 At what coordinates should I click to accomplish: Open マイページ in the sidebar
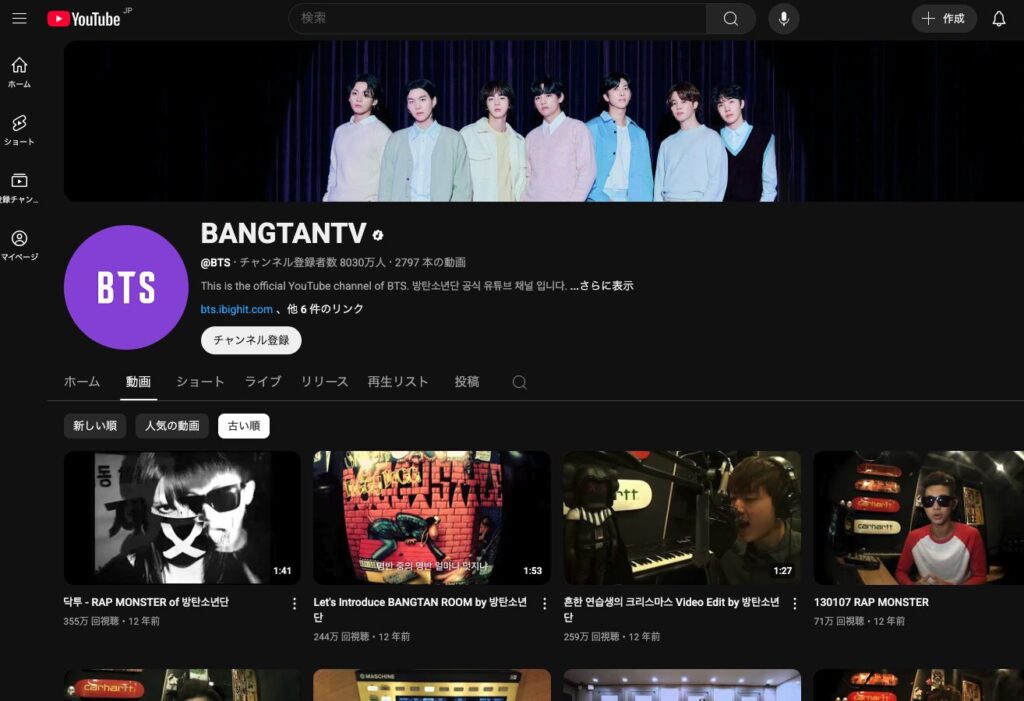19,245
